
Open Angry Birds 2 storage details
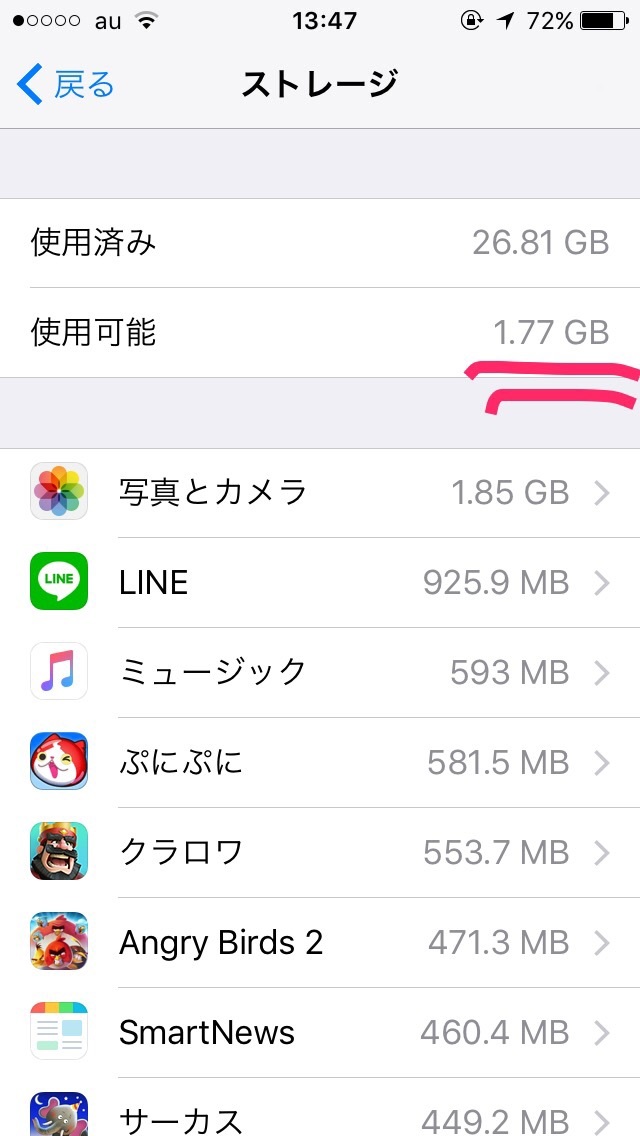coord(320,942)
